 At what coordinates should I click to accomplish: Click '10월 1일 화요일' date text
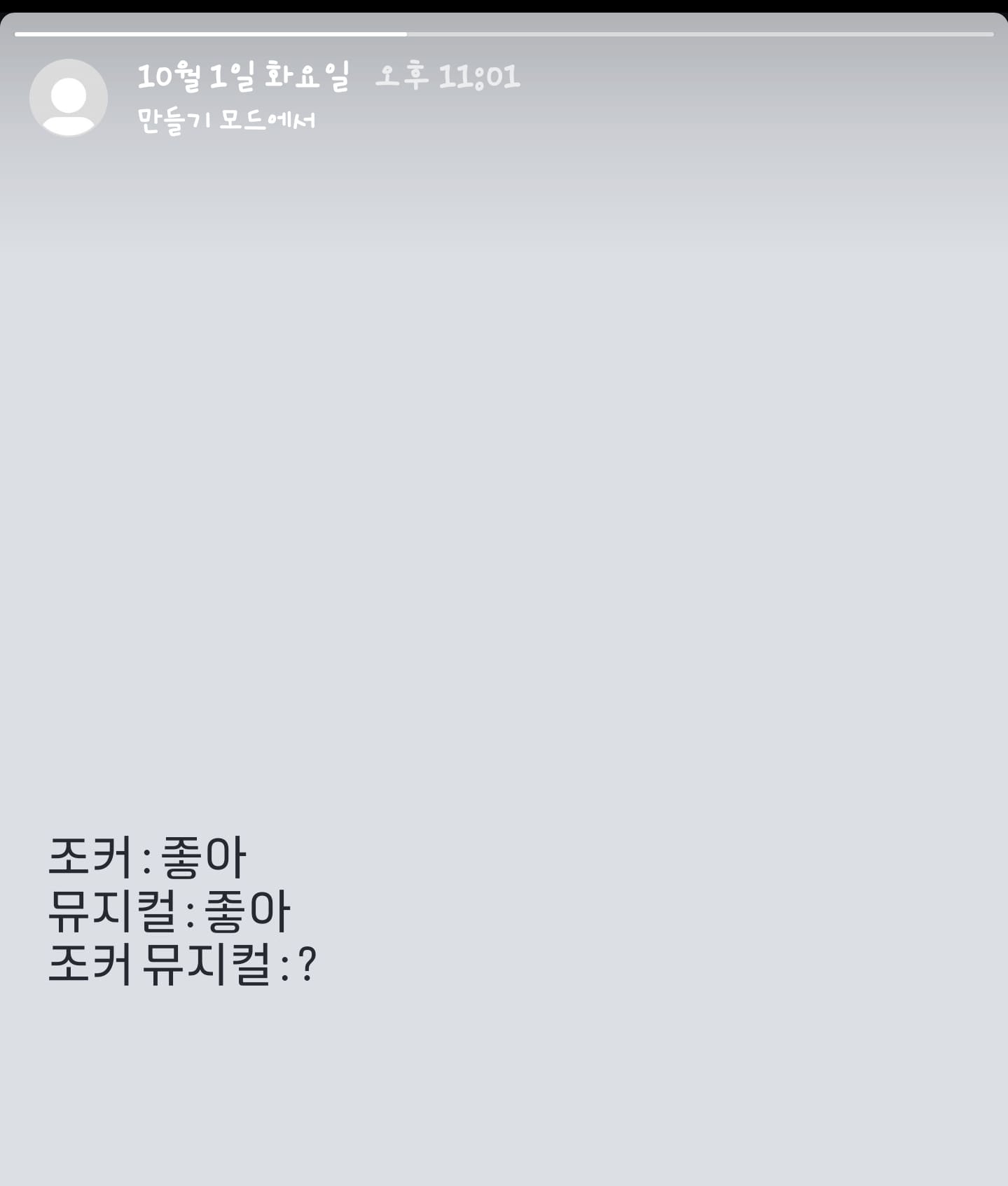pyautogui.click(x=244, y=77)
